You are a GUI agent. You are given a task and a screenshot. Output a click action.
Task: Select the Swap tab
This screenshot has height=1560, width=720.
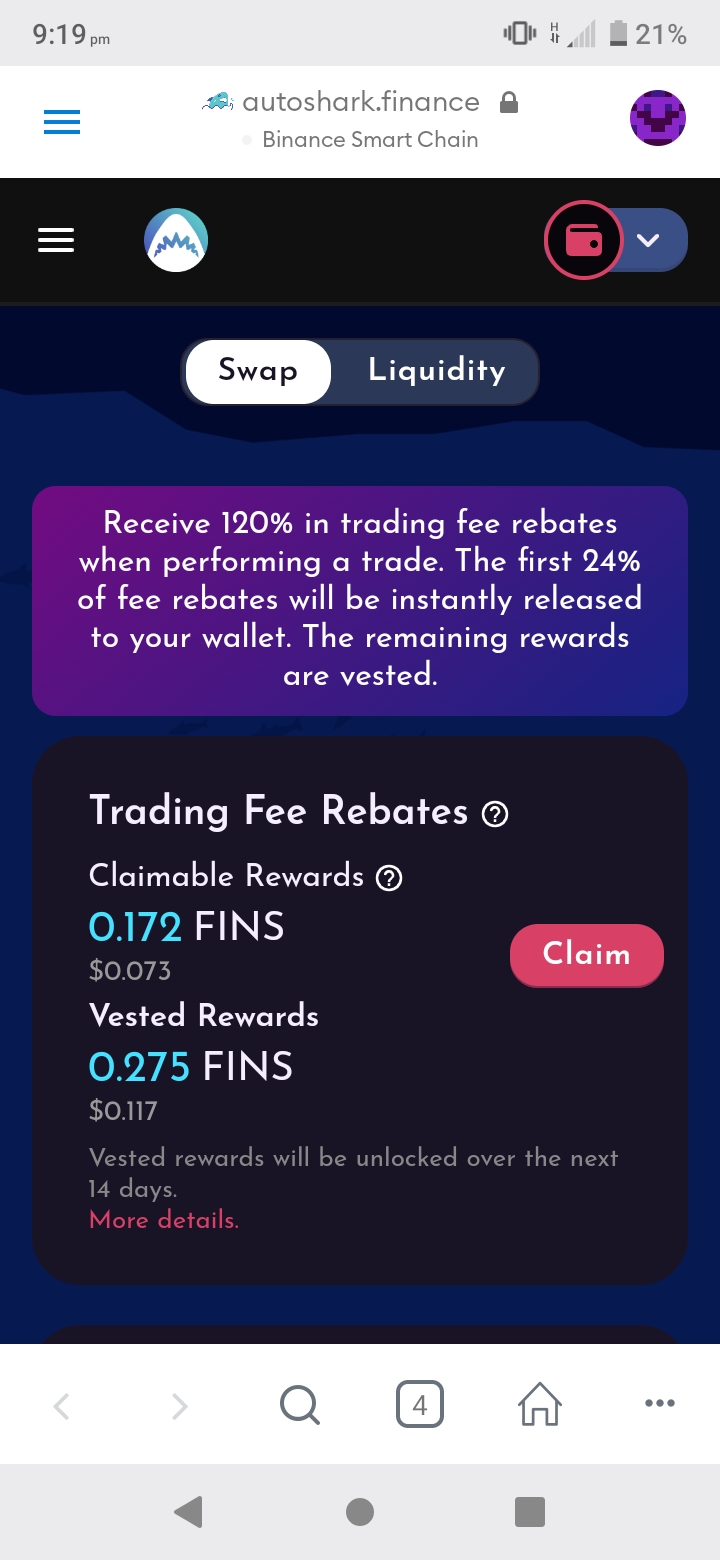point(258,371)
